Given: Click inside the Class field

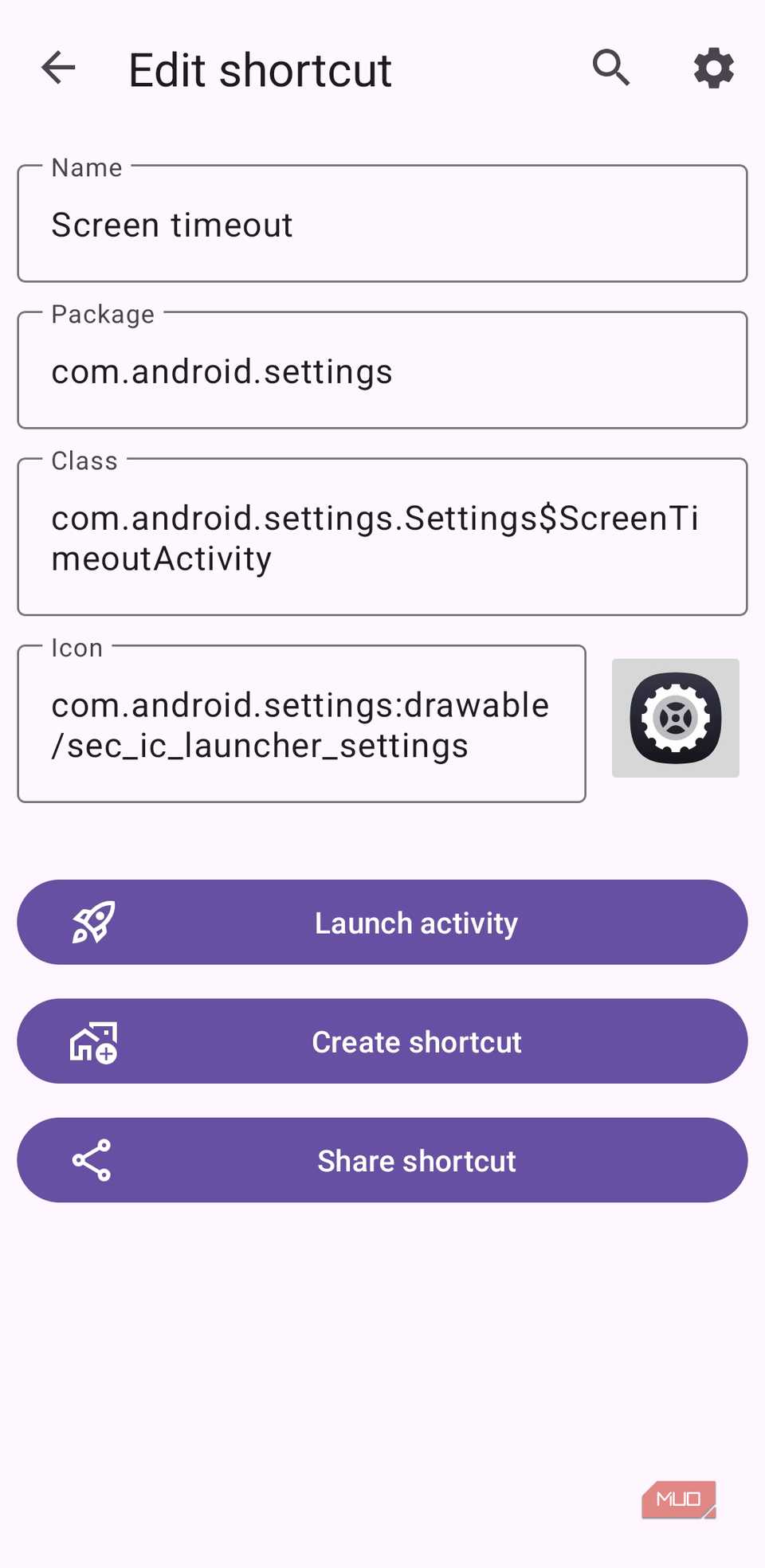Looking at the screenshot, I should [x=382, y=538].
